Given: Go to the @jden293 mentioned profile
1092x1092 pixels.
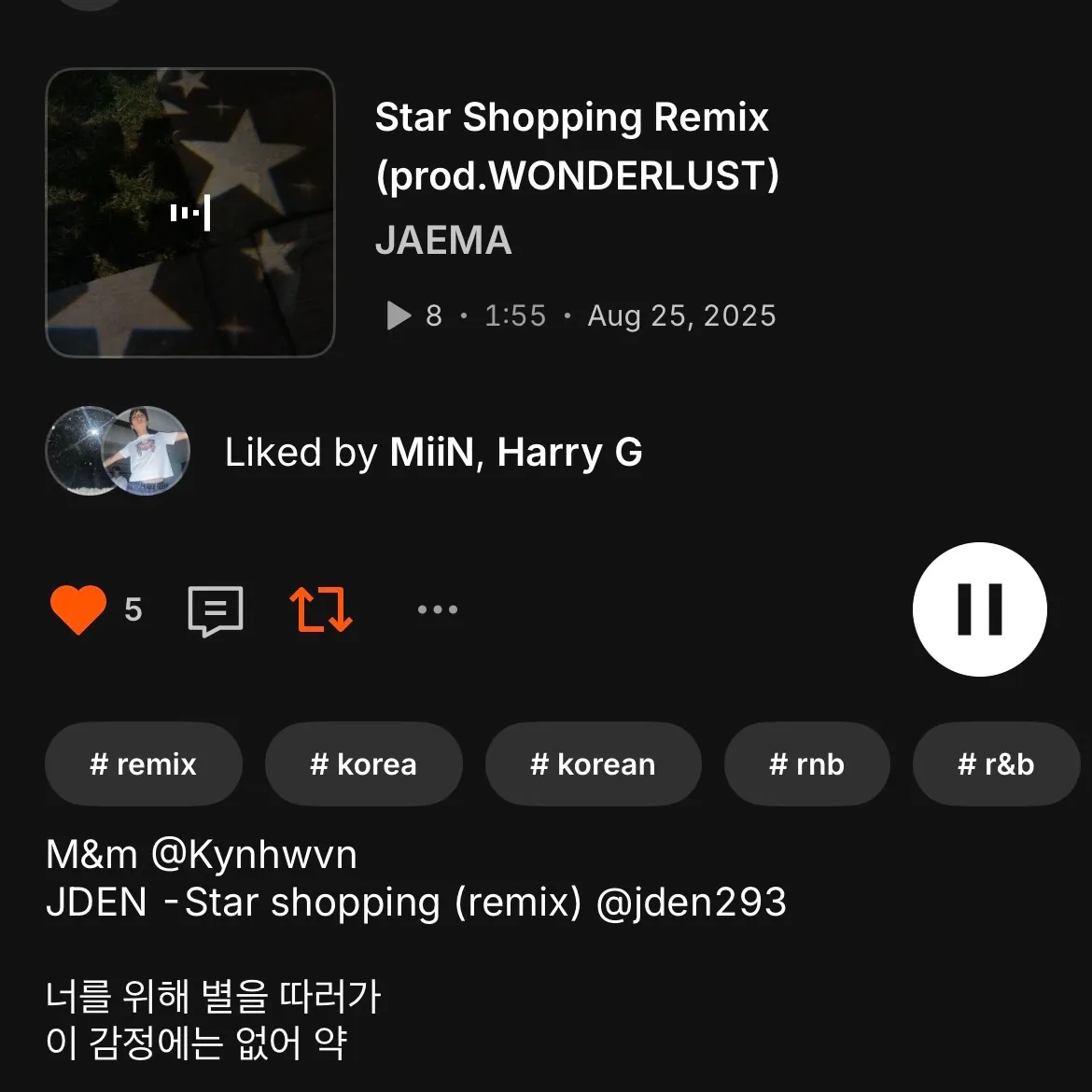Looking at the screenshot, I should [x=691, y=903].
